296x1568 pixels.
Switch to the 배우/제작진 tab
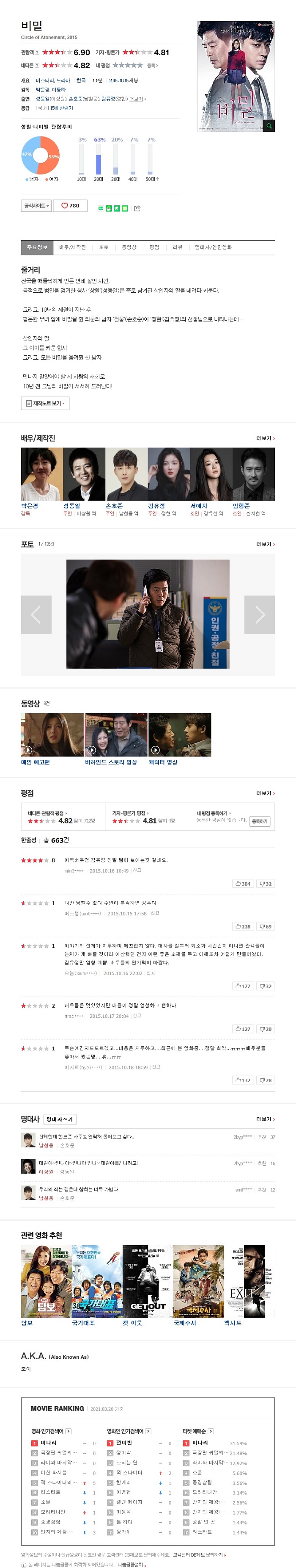click(72, 247)
